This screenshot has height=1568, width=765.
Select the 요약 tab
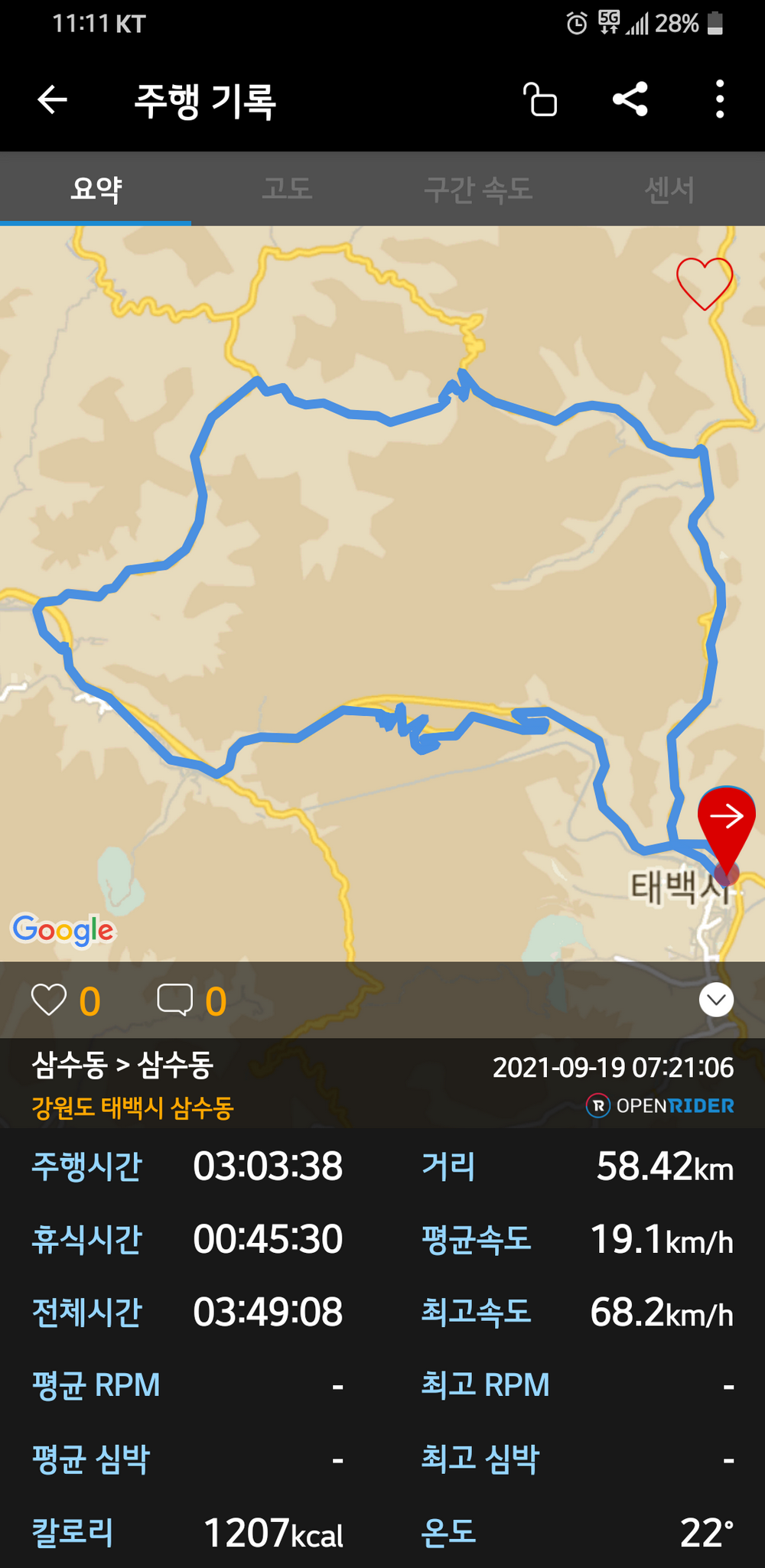click(96, 189)
